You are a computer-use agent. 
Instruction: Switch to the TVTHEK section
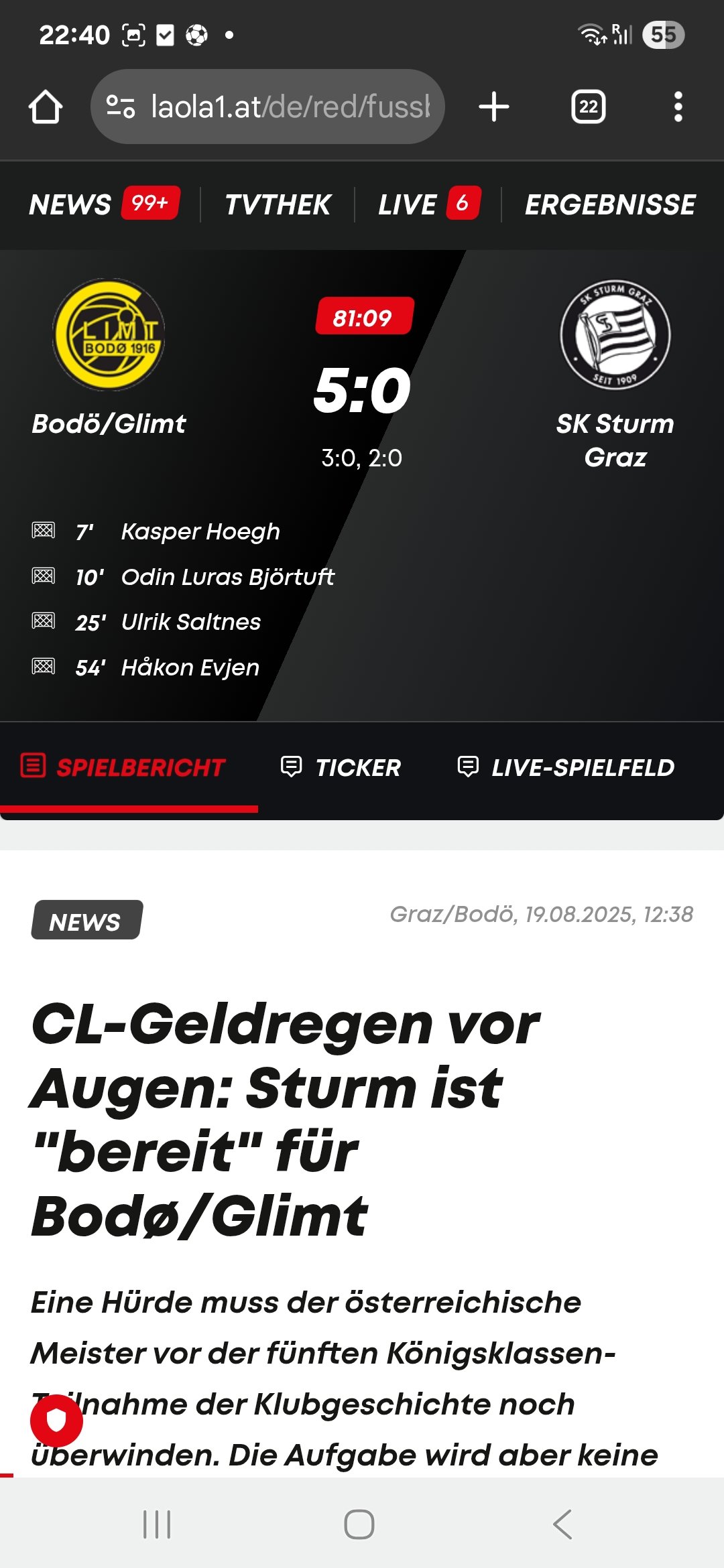(278, 205)
